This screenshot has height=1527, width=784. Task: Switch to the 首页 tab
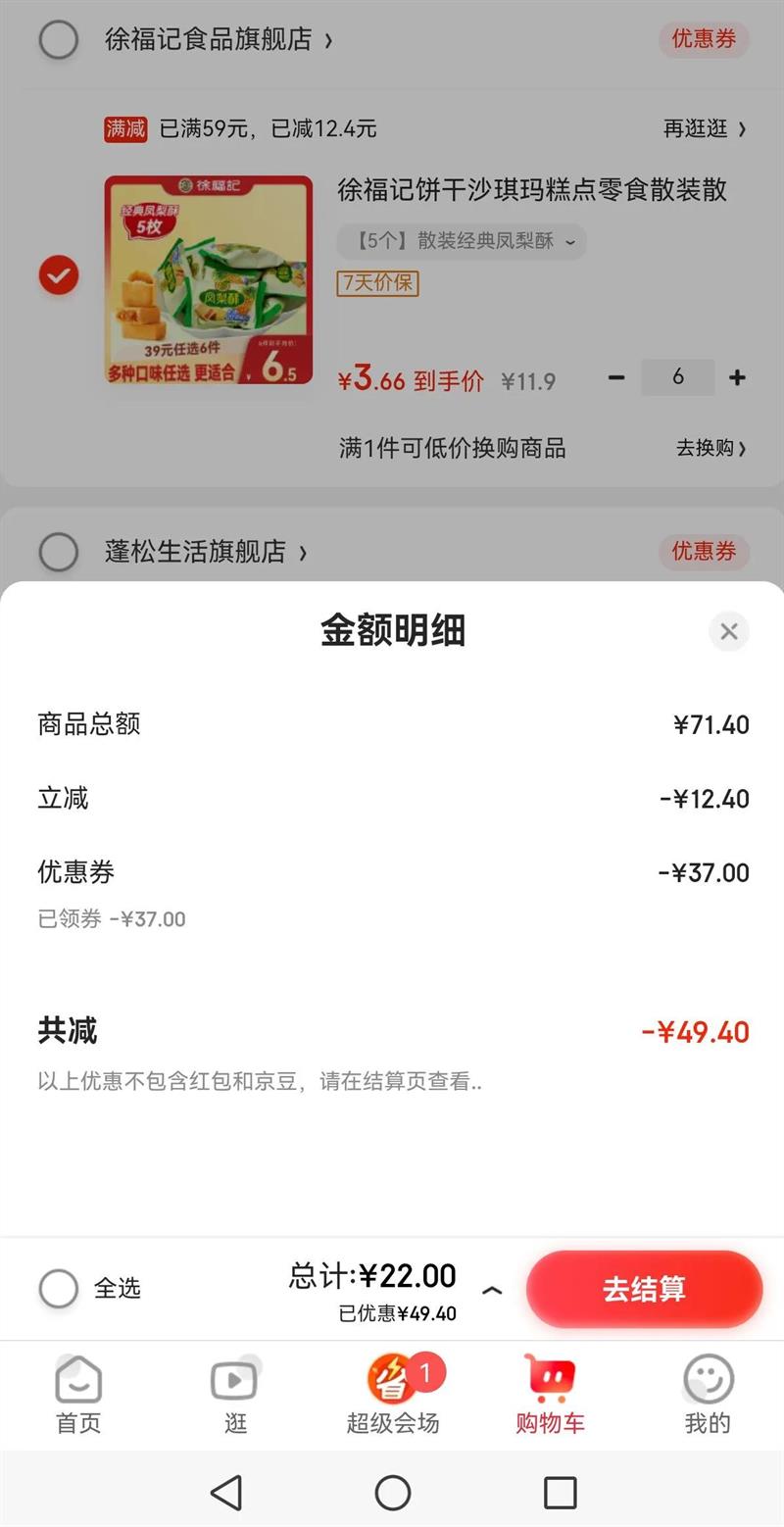[78, 1396]
